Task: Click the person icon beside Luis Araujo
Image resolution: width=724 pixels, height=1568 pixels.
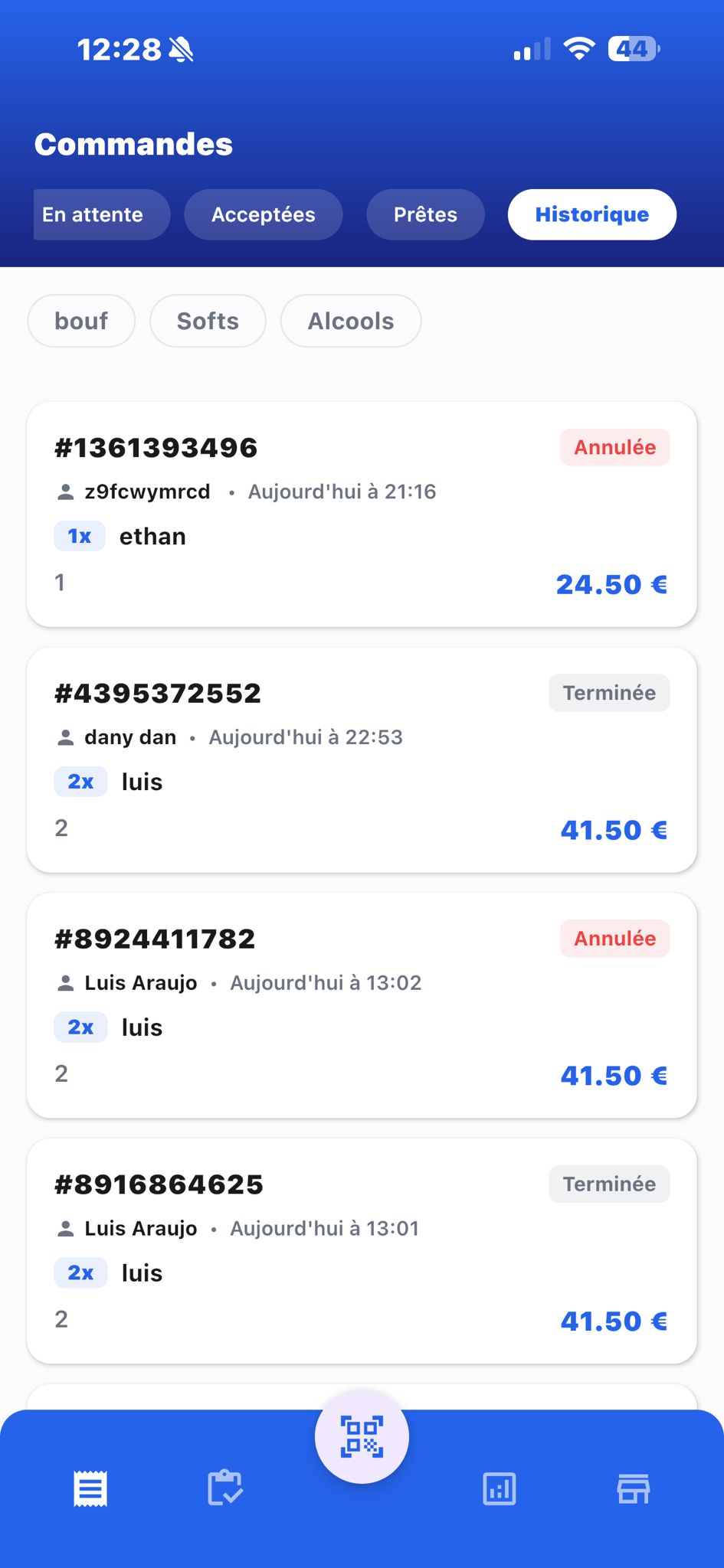Action: click(64, 982)
